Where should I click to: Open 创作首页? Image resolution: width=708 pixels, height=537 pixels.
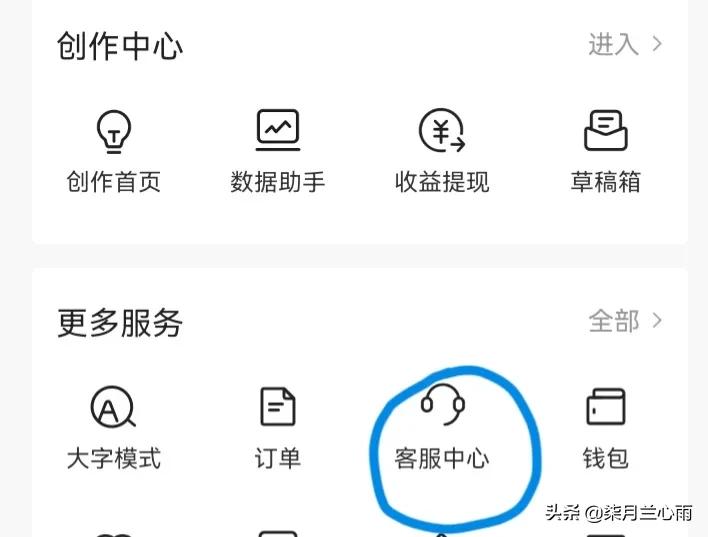[x=113, y=152]
